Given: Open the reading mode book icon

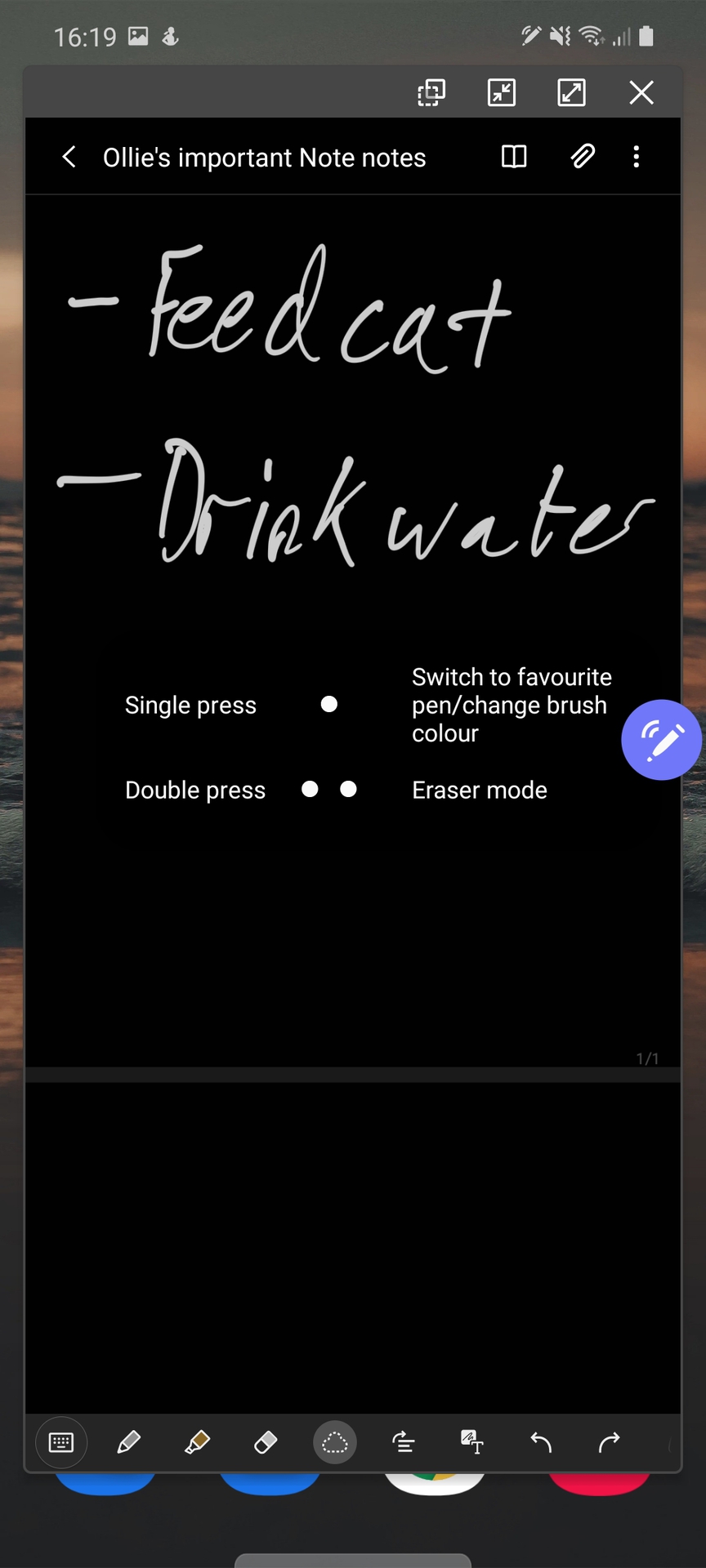Looking at the screenshot, I should point(514,157).
